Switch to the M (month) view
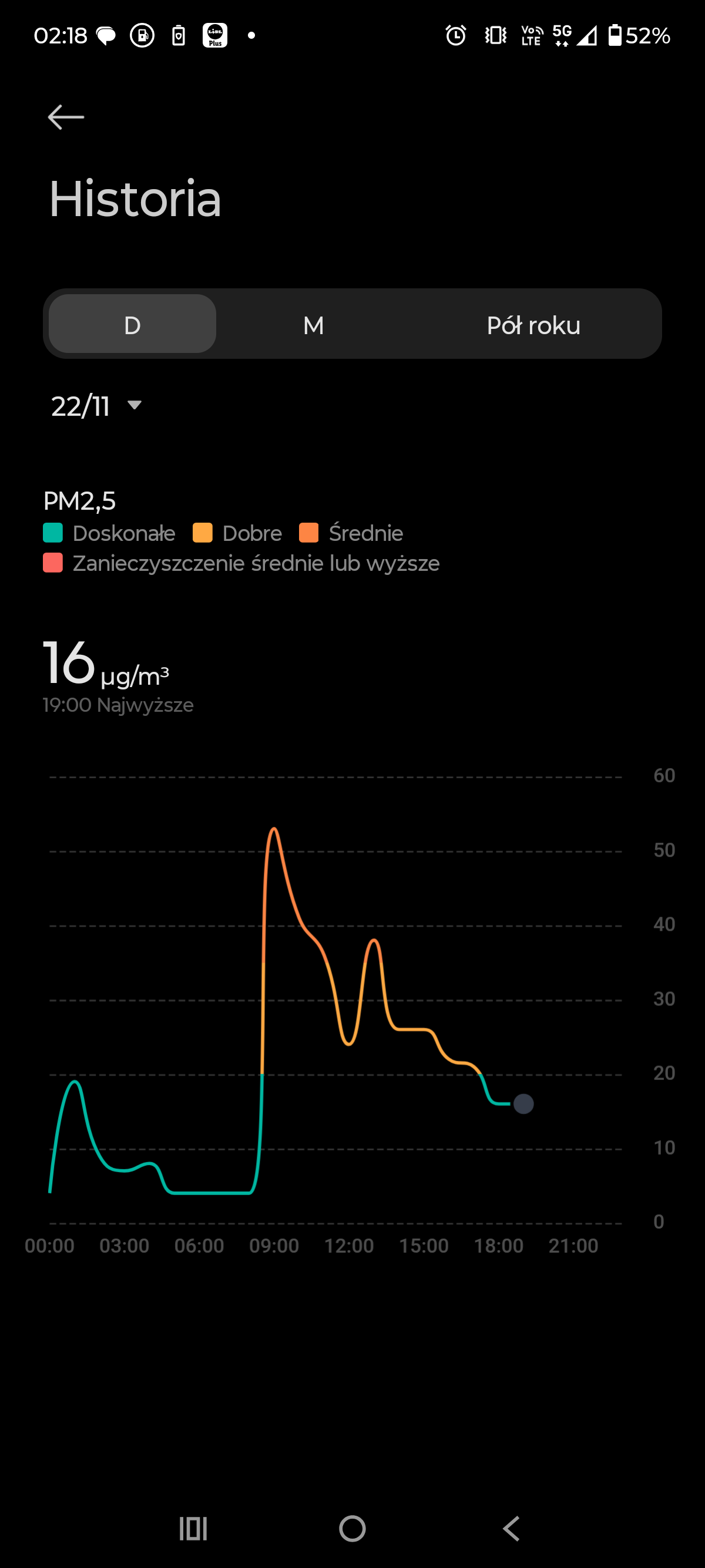The image size is (705, 1568). 314,324
